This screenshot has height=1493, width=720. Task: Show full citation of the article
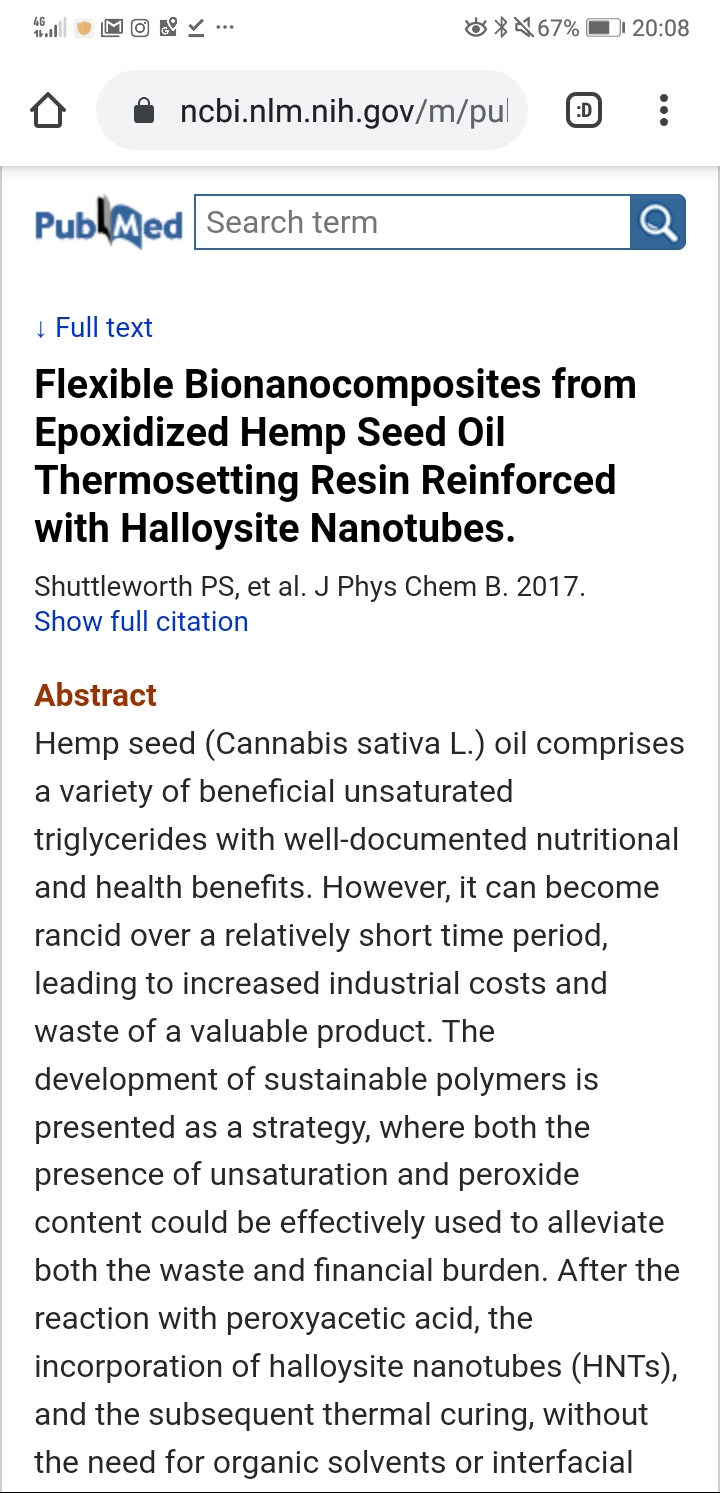pos(141,621)
